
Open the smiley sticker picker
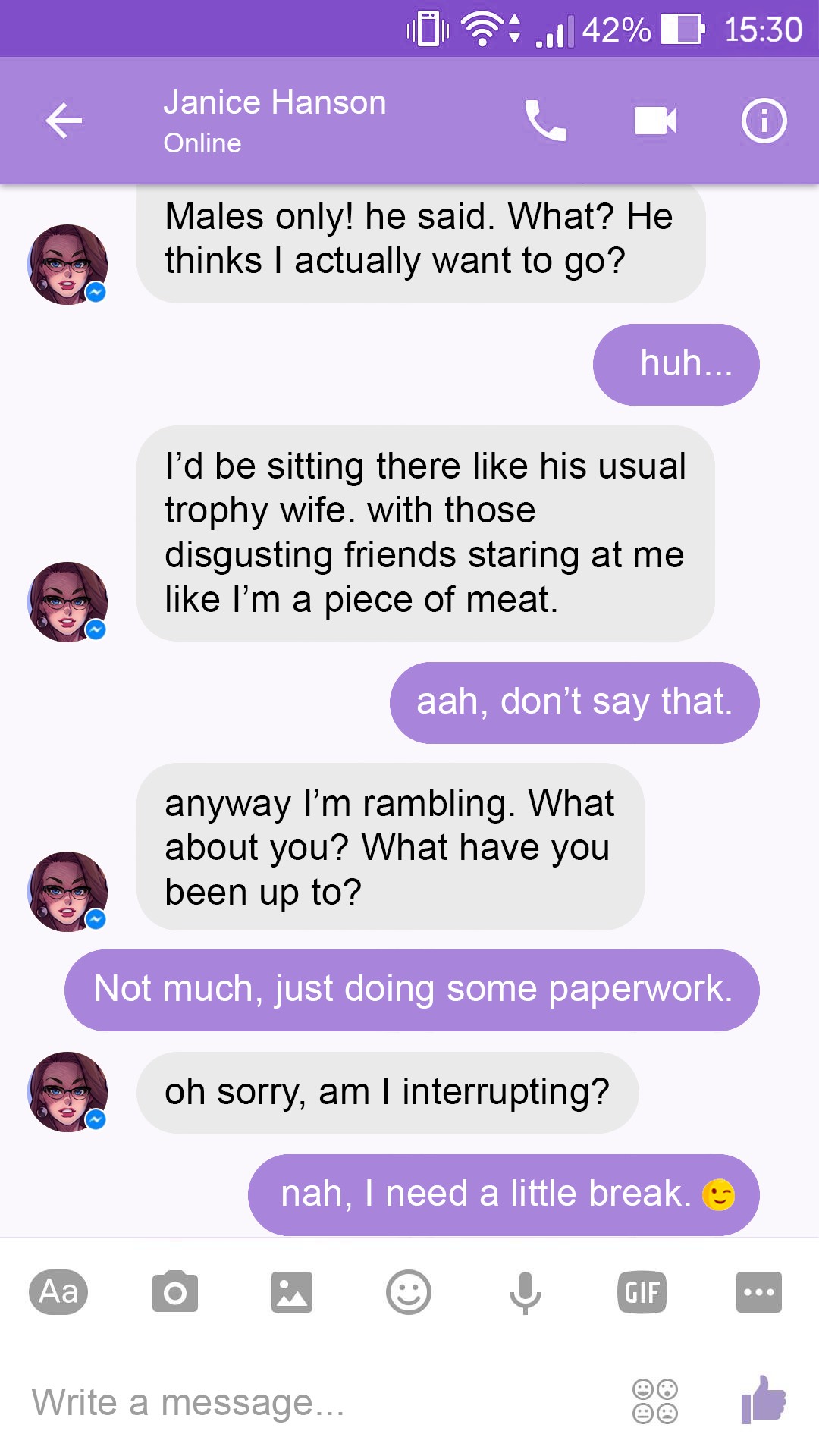click(x=409, y=1291)
